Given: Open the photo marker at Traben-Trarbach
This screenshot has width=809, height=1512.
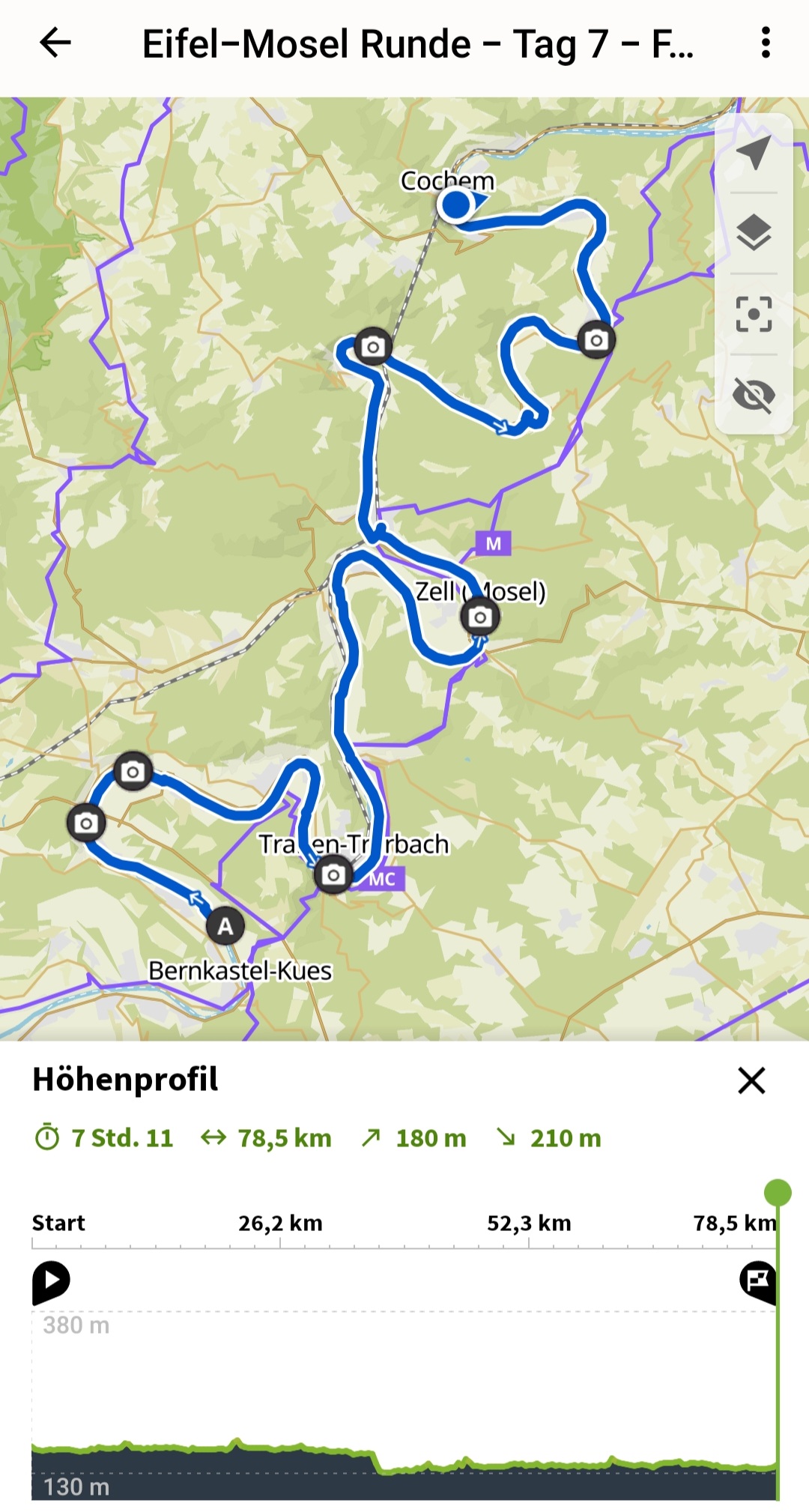Looking at the screenshot, I should tap(333, 874).
